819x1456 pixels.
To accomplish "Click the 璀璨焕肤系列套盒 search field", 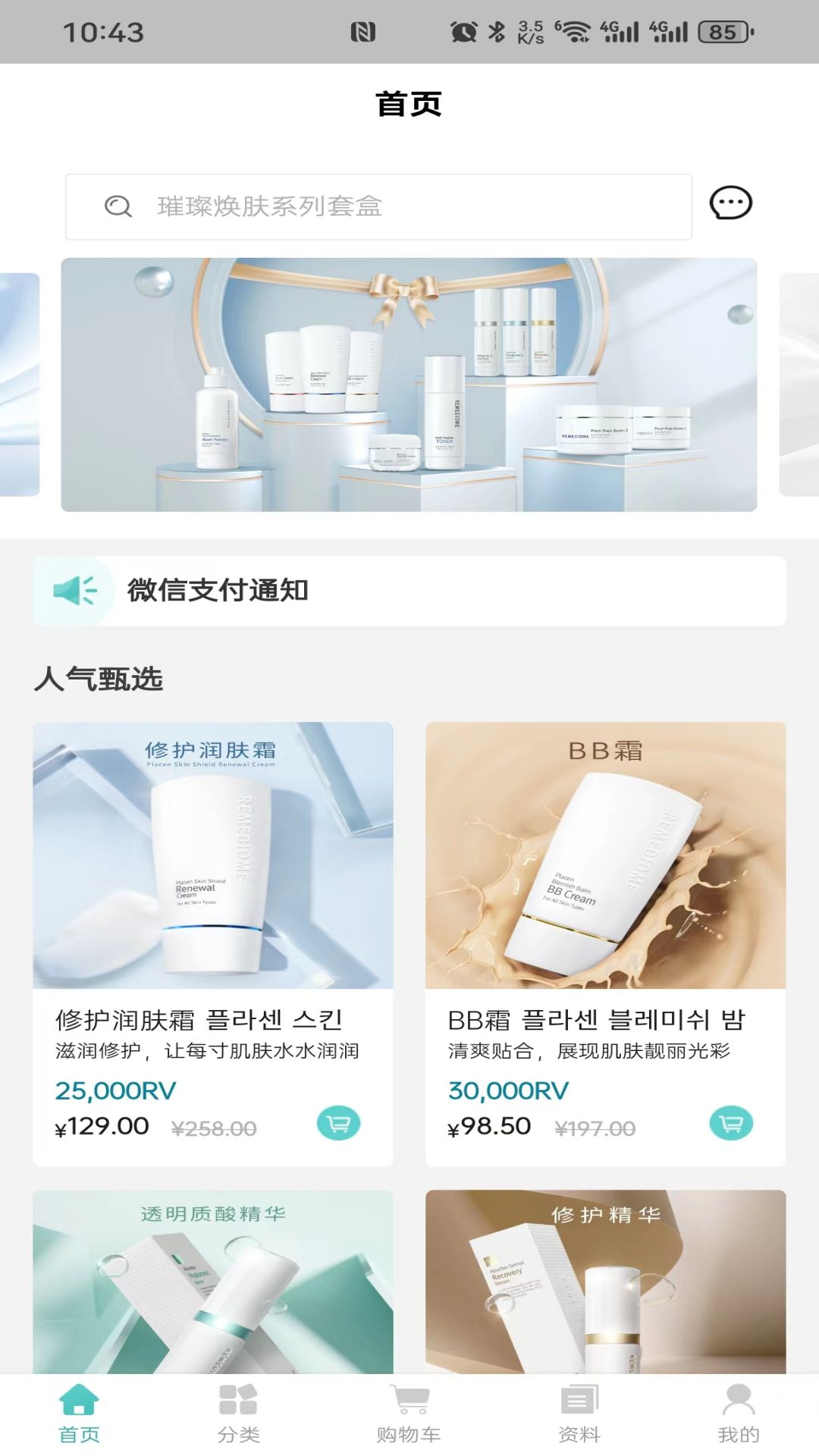I will [379, 206].
